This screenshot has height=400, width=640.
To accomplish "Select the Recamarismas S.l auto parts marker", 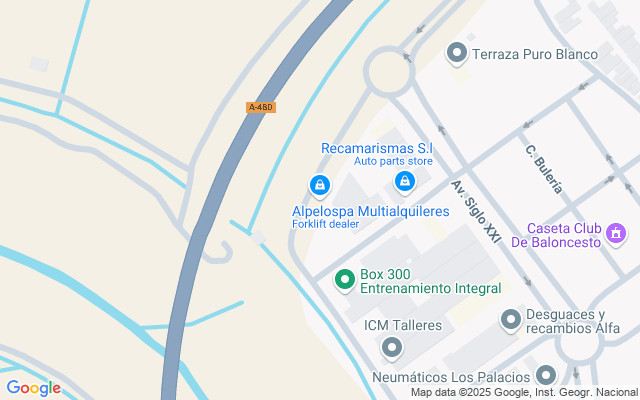I will pyautogui.click(x=405, y=181).
